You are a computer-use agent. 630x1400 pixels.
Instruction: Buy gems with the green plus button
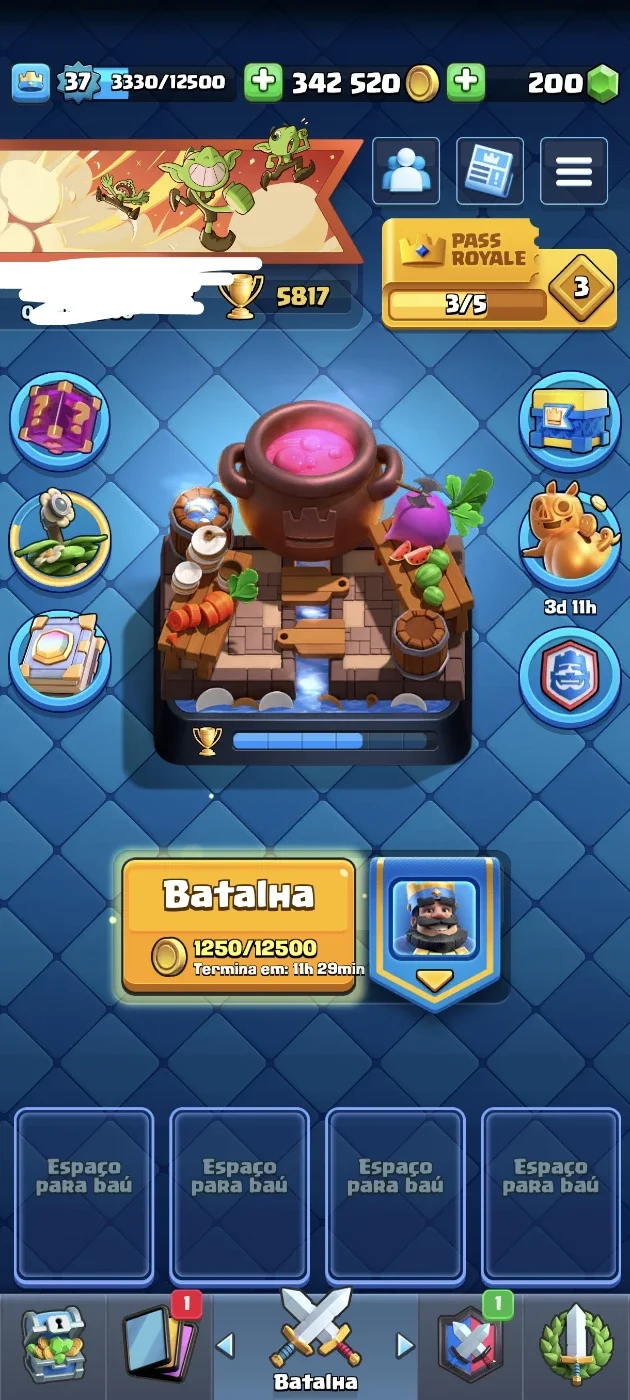click(x=466, y=83)
